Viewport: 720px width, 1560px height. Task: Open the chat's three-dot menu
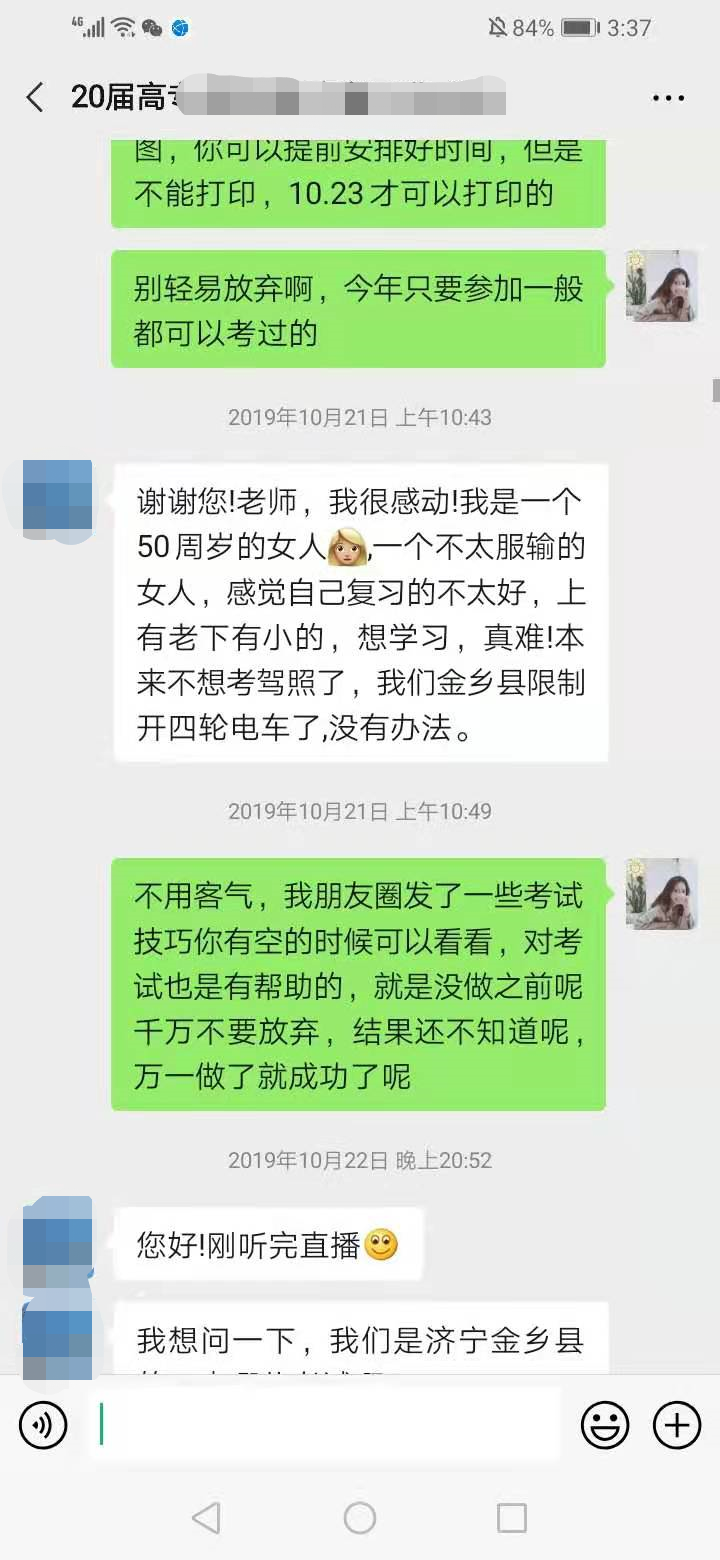668,98
